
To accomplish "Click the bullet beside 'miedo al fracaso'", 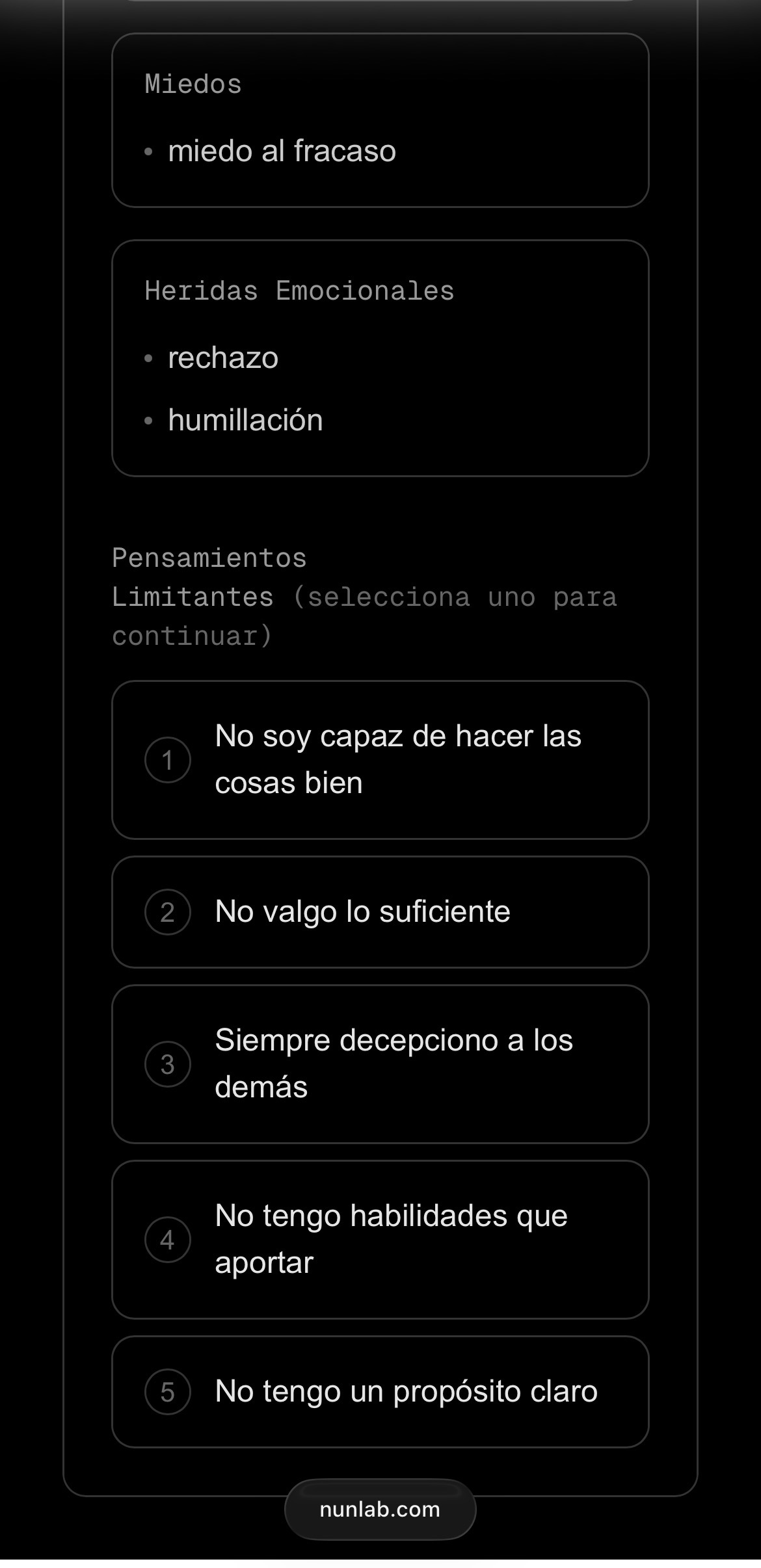I will coord(149,151).
